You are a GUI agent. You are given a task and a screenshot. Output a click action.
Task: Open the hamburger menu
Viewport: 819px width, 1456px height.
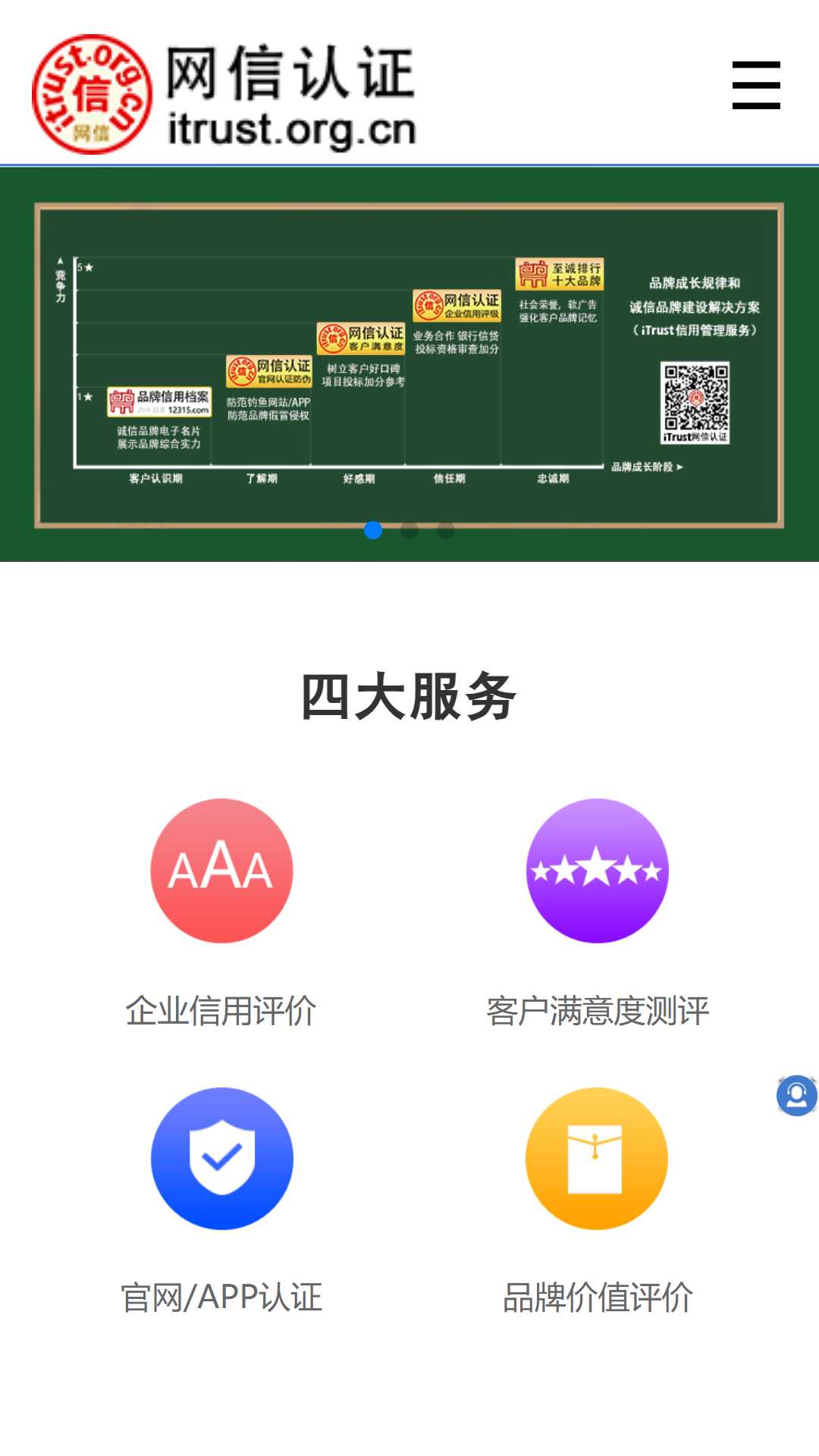[x=756, y=85]
